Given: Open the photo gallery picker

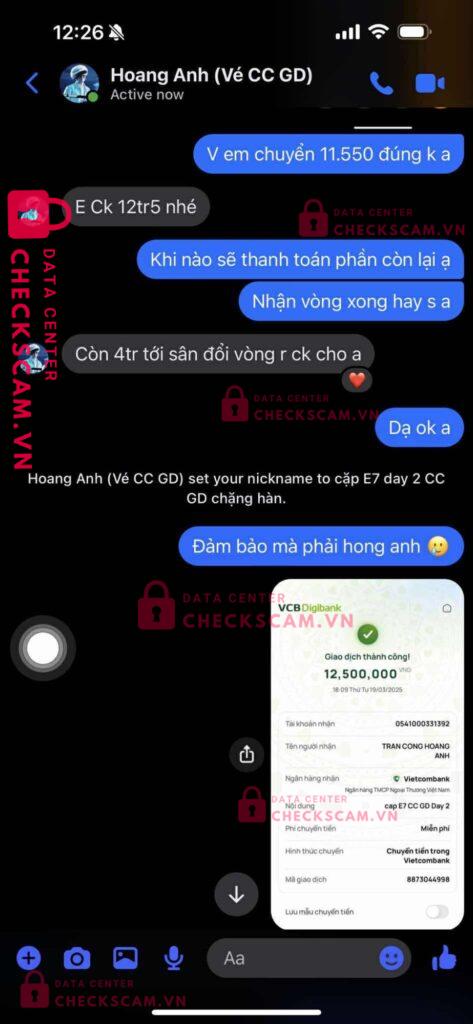Looking at the screenshot, I should click(125, 958).
